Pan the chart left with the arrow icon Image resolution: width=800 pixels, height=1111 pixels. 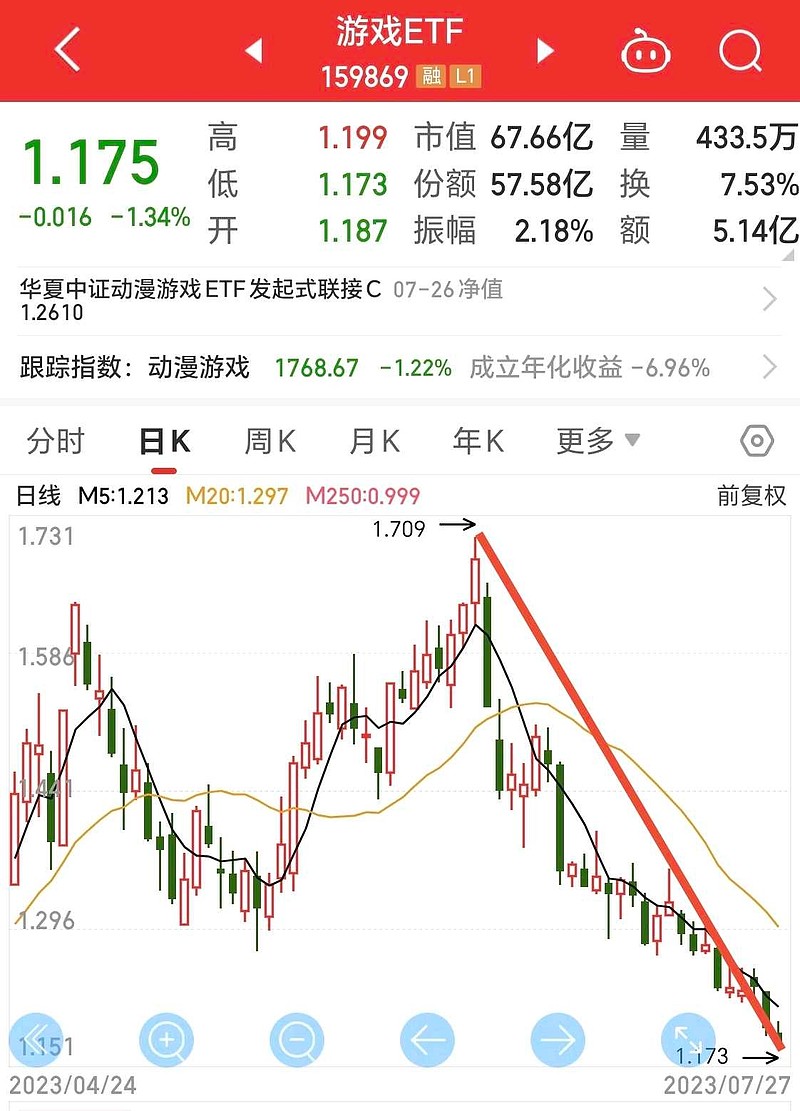coord(425,1040)
